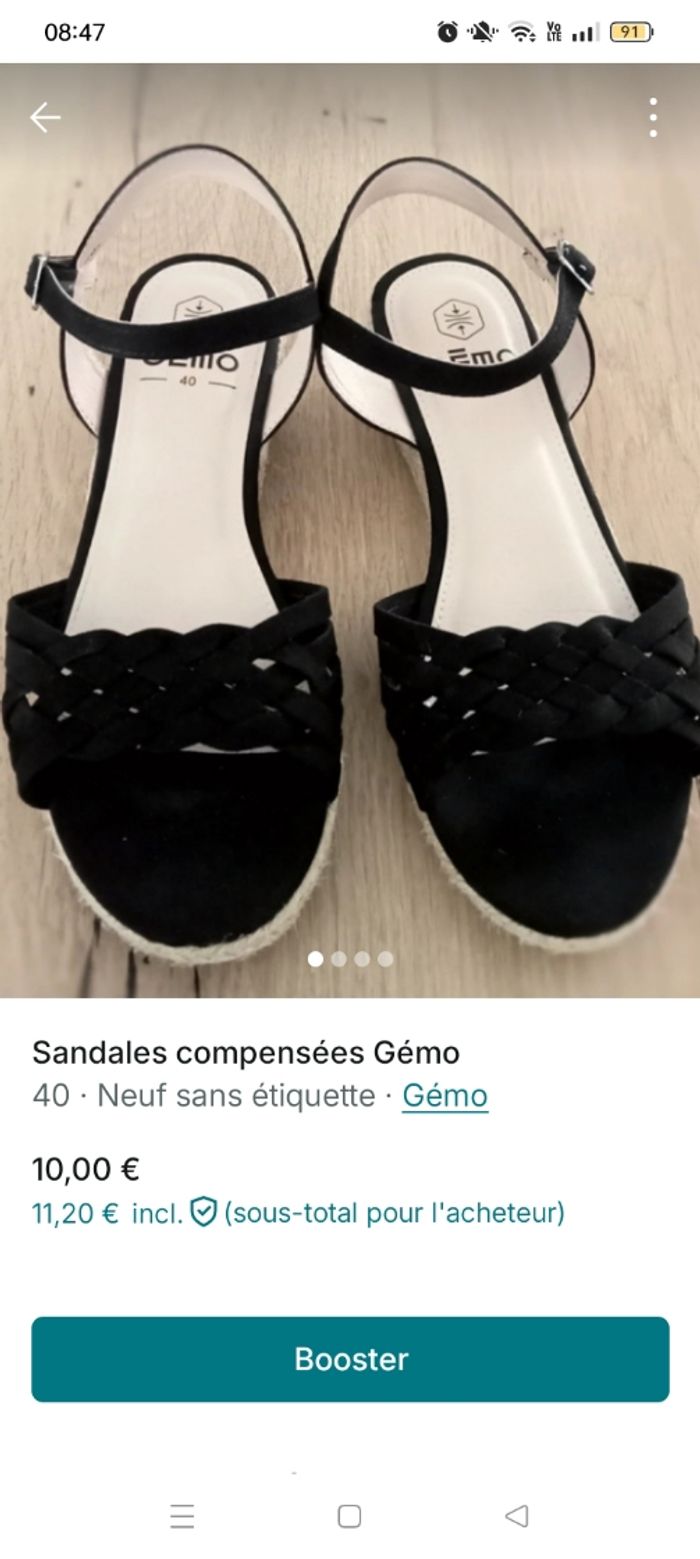Tap the system home button
This screenshot has width=700, height=1559.
349,1516
